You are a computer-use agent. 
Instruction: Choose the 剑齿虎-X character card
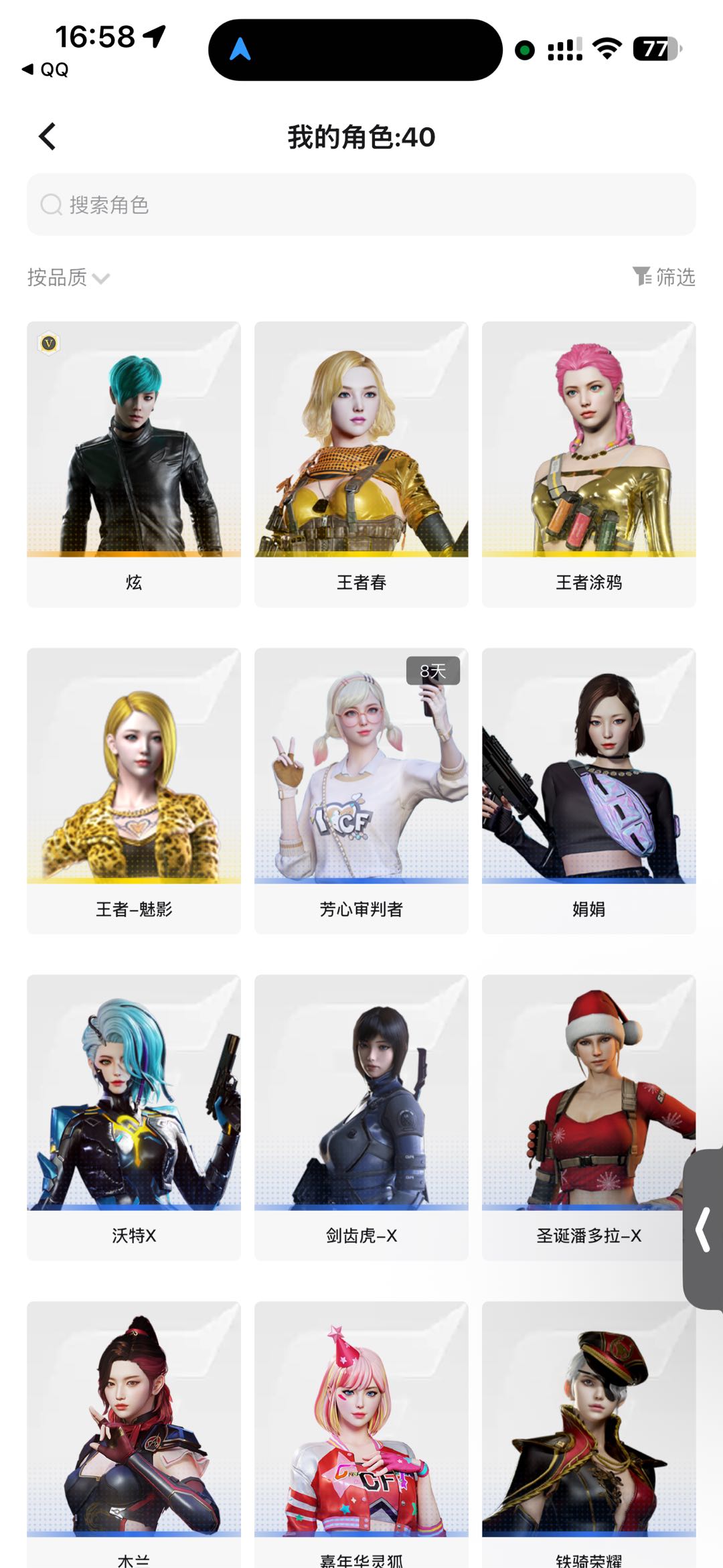(x=361, y=1117)
